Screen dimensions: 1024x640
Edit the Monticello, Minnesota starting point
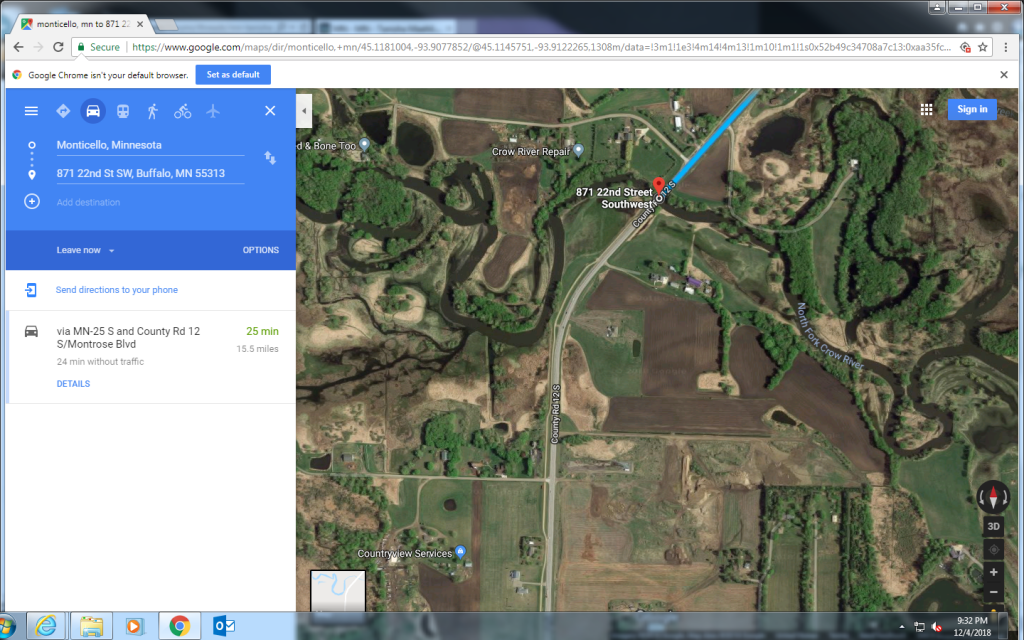(150, 145)
